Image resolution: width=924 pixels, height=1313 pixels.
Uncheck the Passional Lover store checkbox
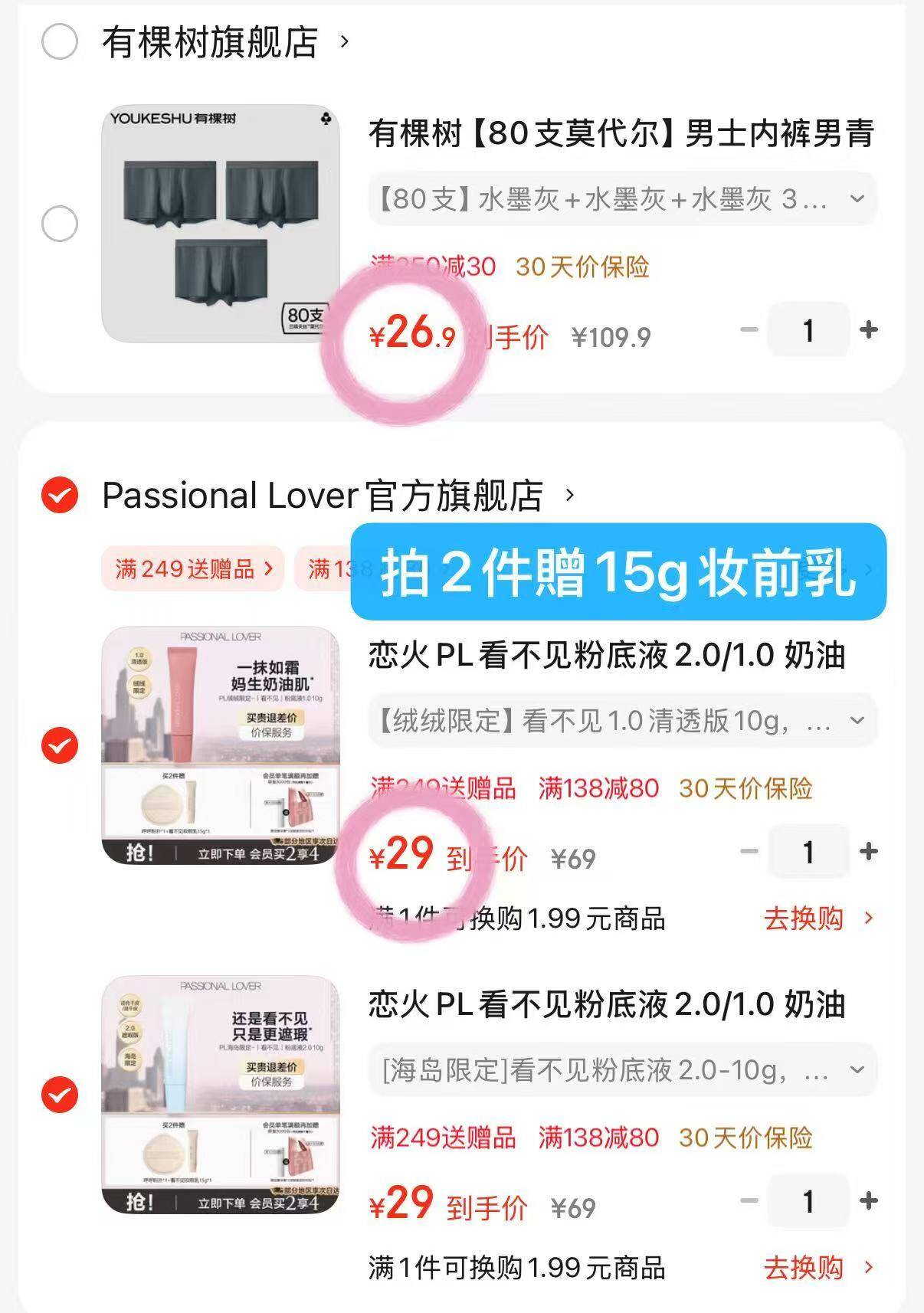click(x=60, y=495)
